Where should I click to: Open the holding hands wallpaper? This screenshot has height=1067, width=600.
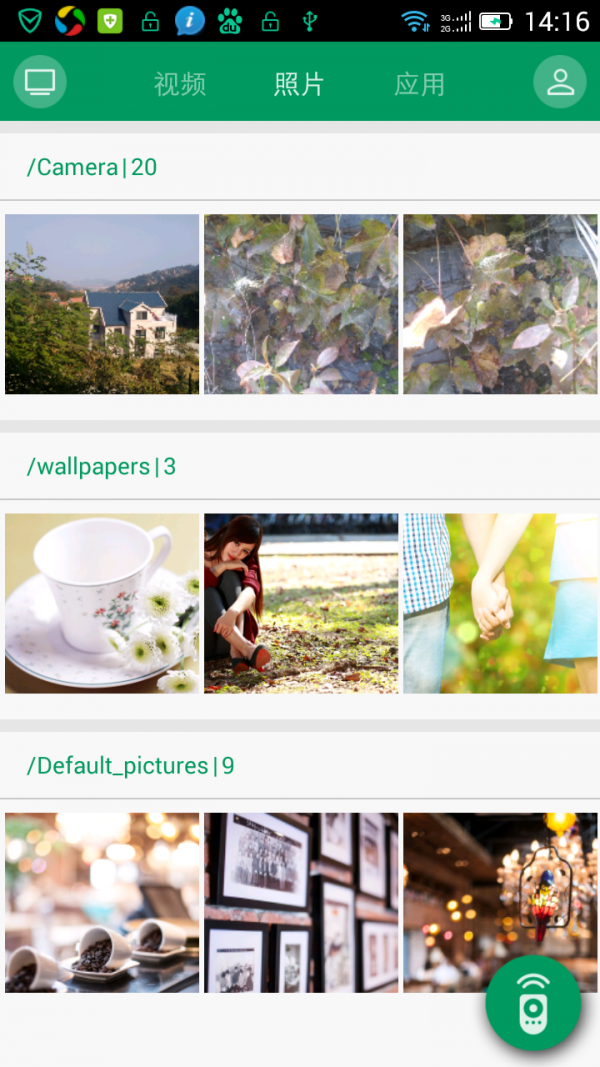(x=500, y=603)
